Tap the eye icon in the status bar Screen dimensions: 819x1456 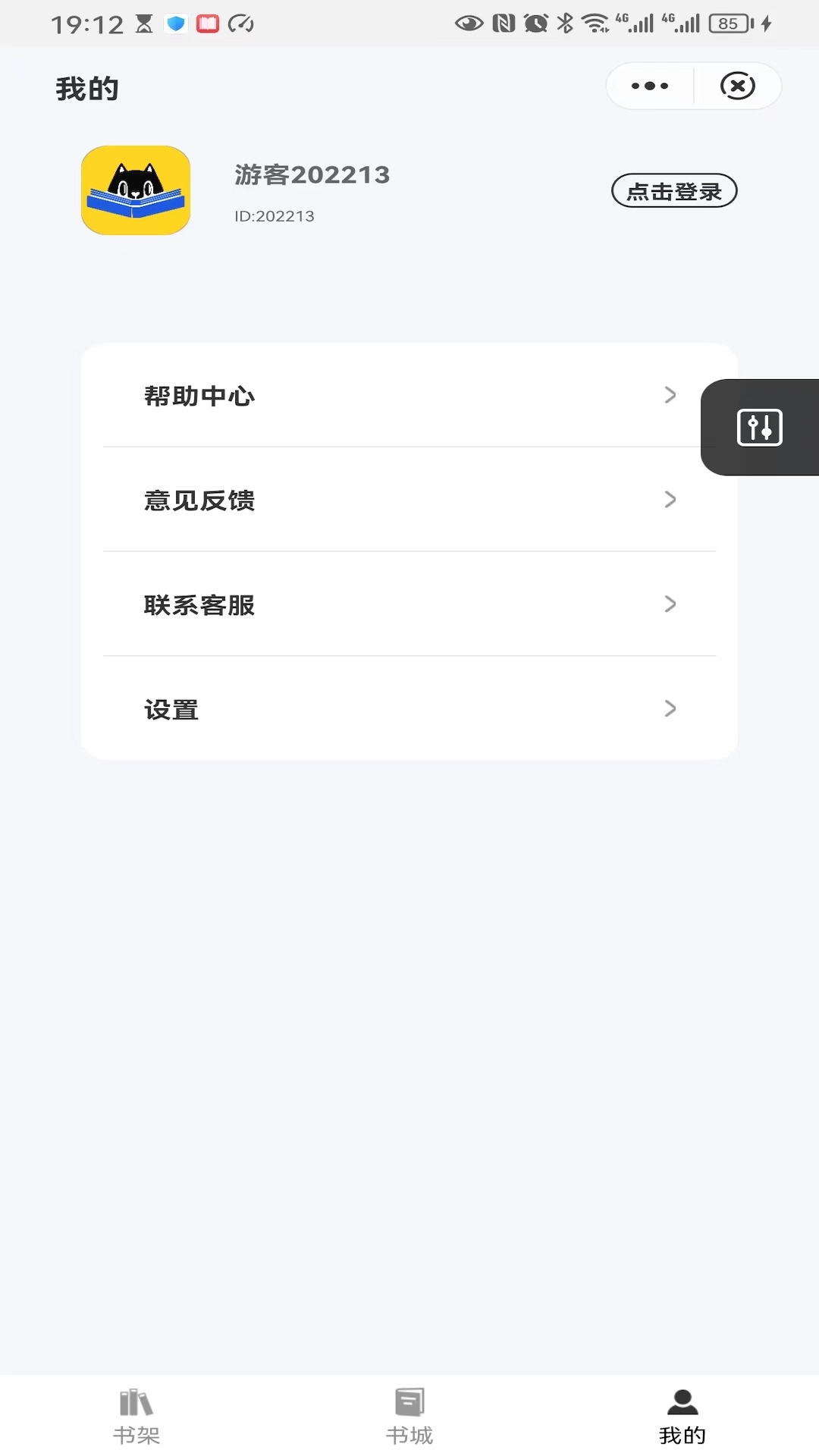(x=470, y=23)
